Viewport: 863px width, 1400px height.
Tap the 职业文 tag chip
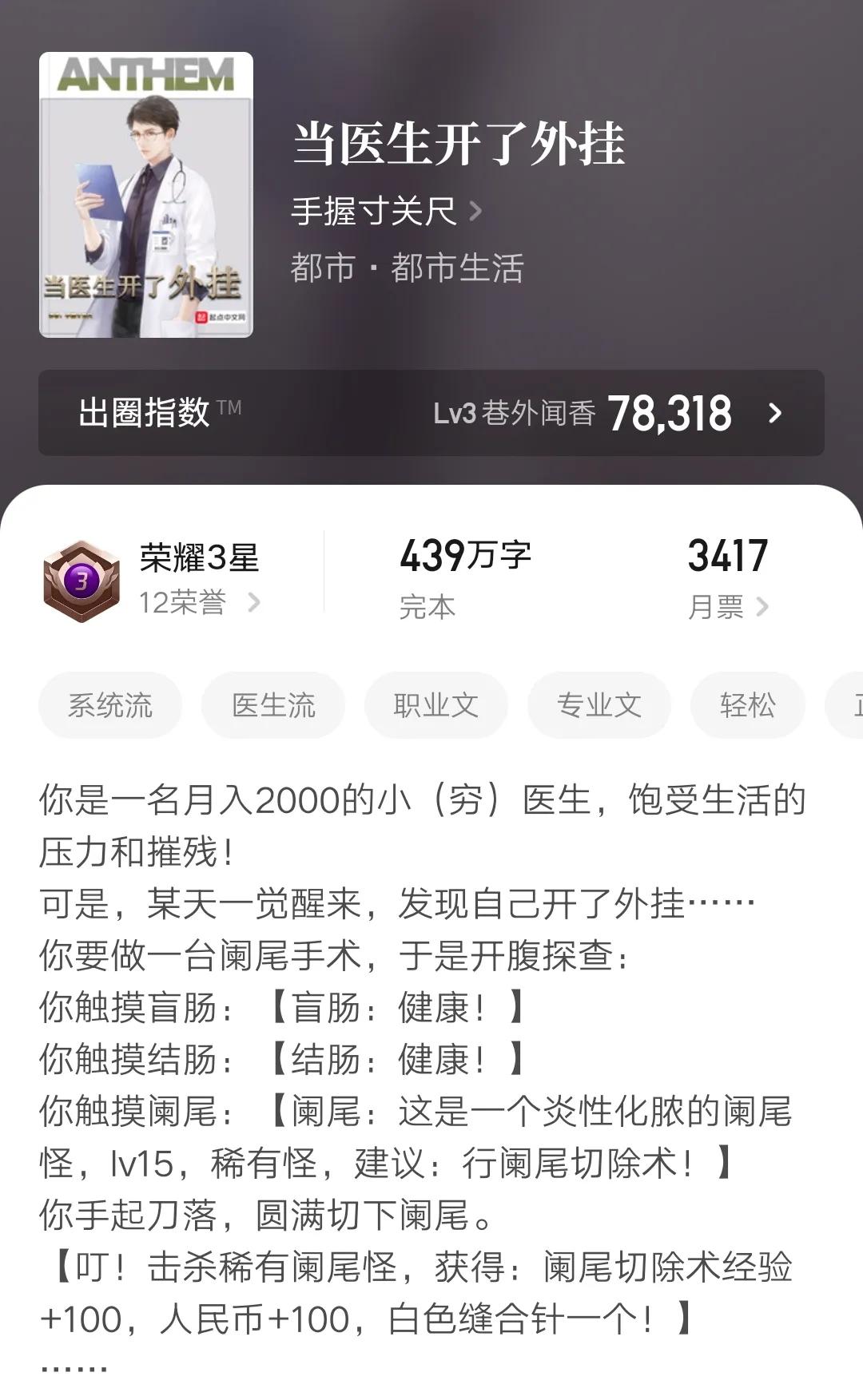(x=436, y=704)
